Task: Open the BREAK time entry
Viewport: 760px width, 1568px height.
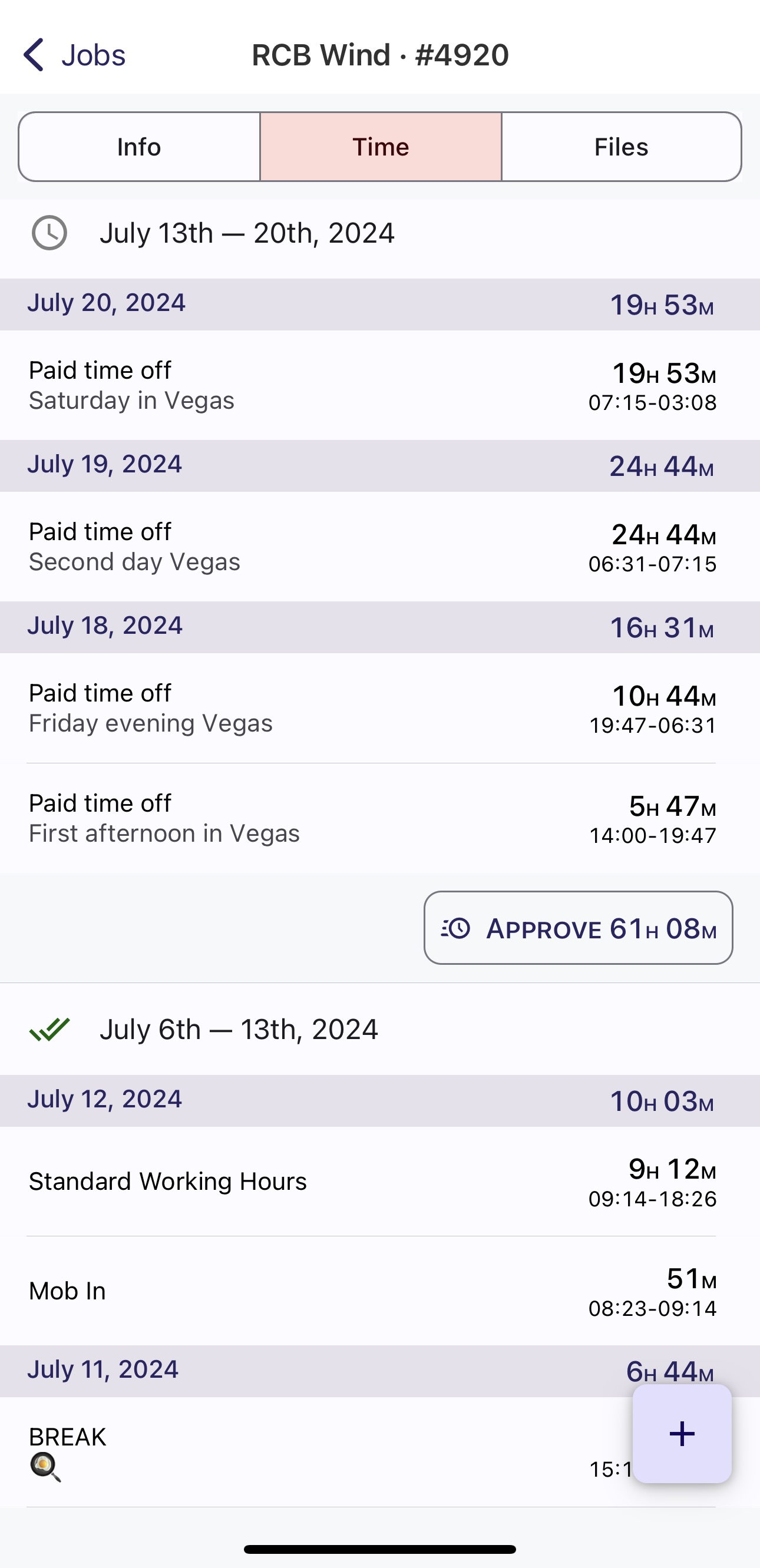Action: (x=305, y=1452)
